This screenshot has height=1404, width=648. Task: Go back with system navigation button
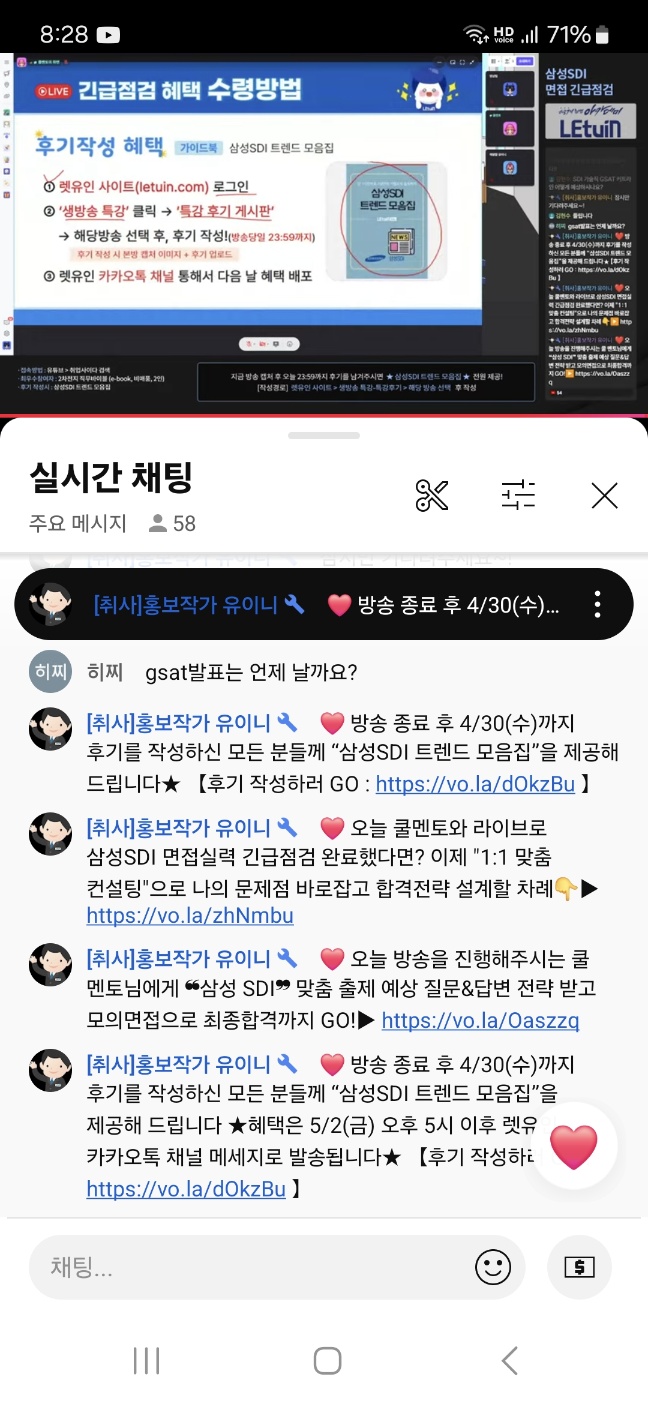[509, 1360]
